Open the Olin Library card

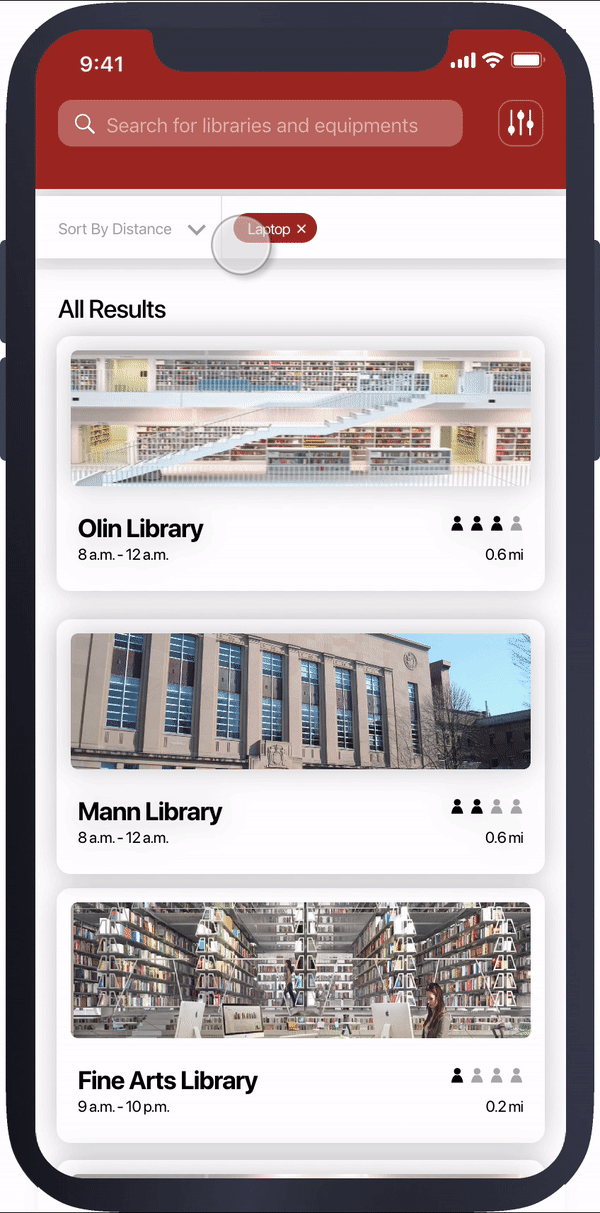tap(300, 463)
